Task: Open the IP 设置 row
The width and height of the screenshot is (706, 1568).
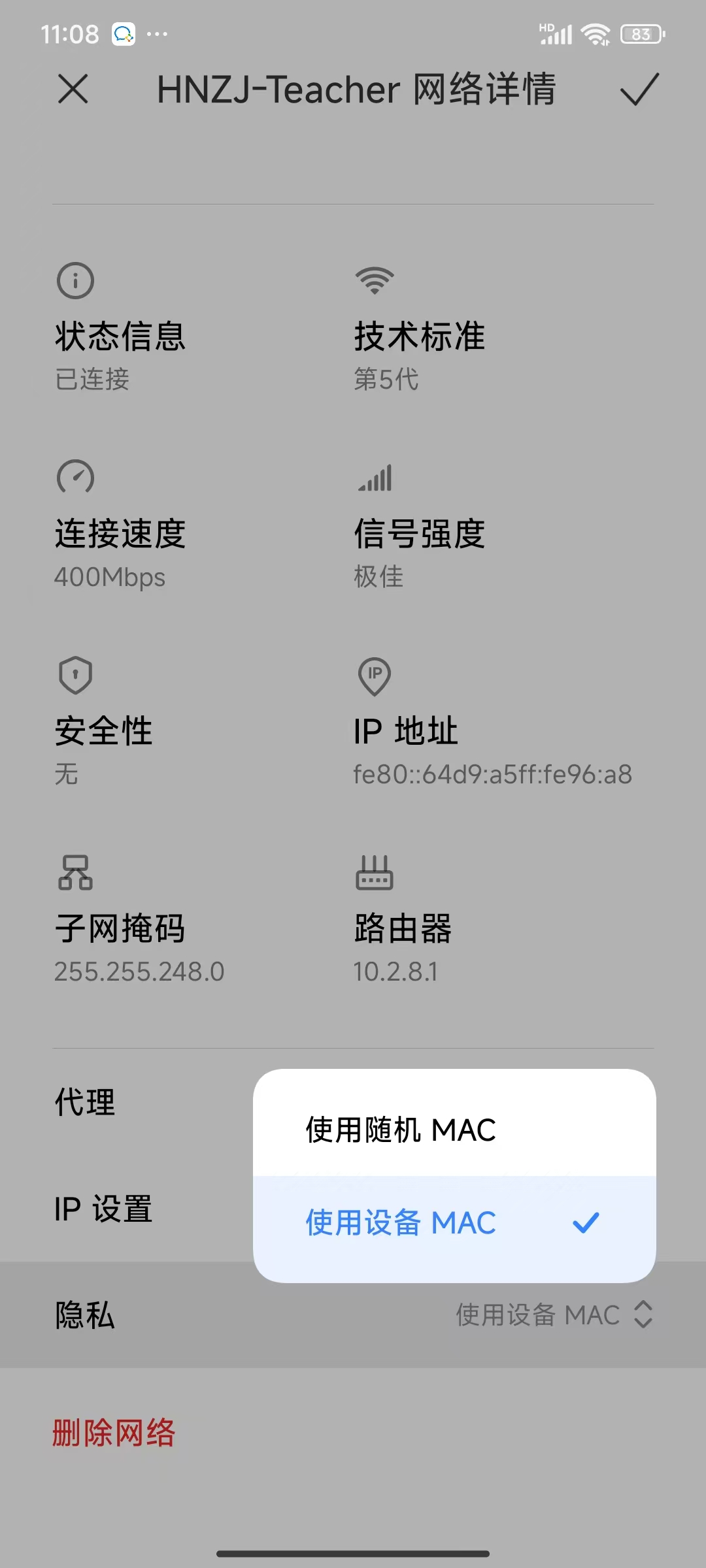Action: tap(103, 1209)
